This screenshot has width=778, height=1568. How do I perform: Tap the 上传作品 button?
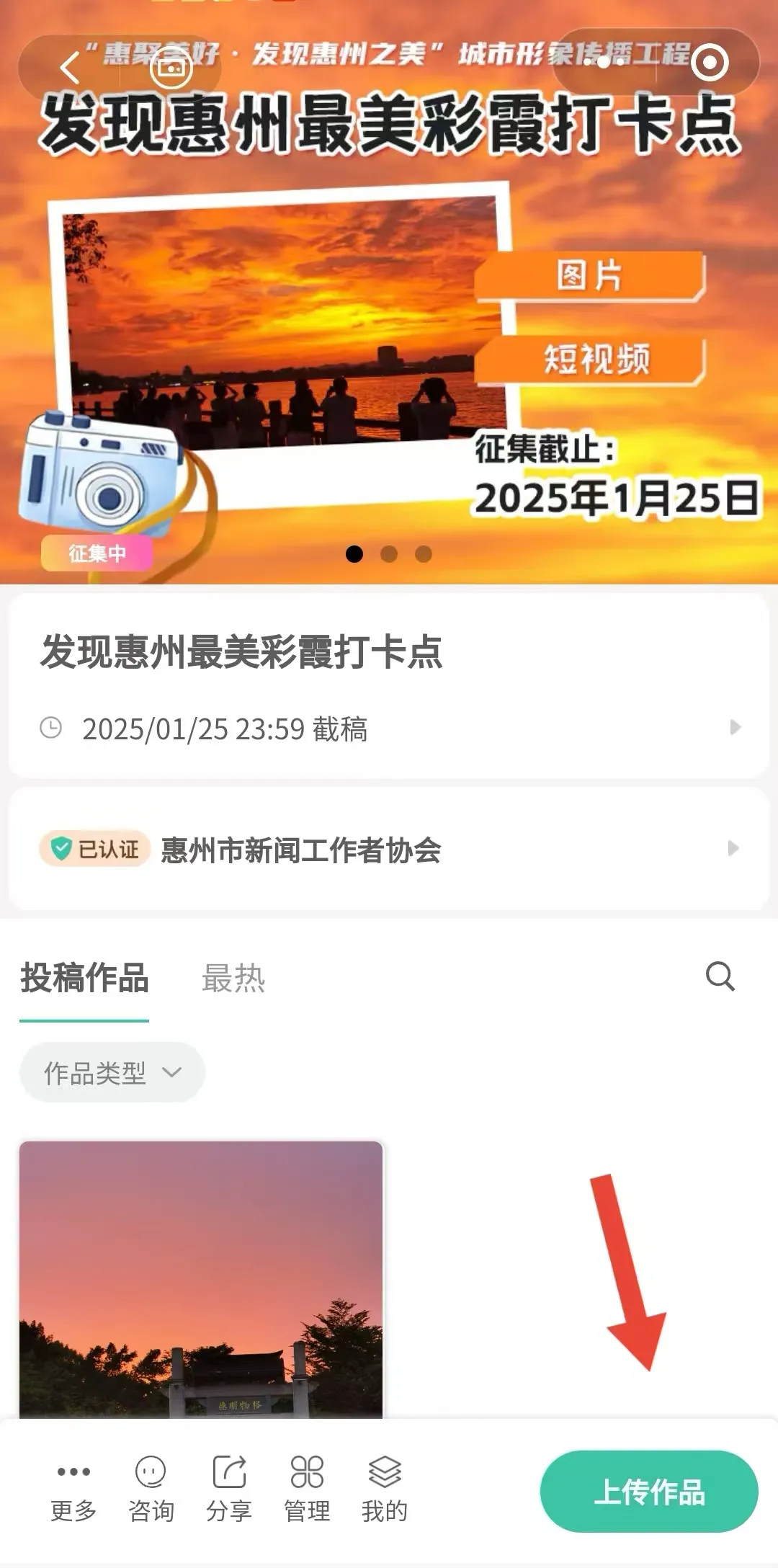coord(649,1491)
